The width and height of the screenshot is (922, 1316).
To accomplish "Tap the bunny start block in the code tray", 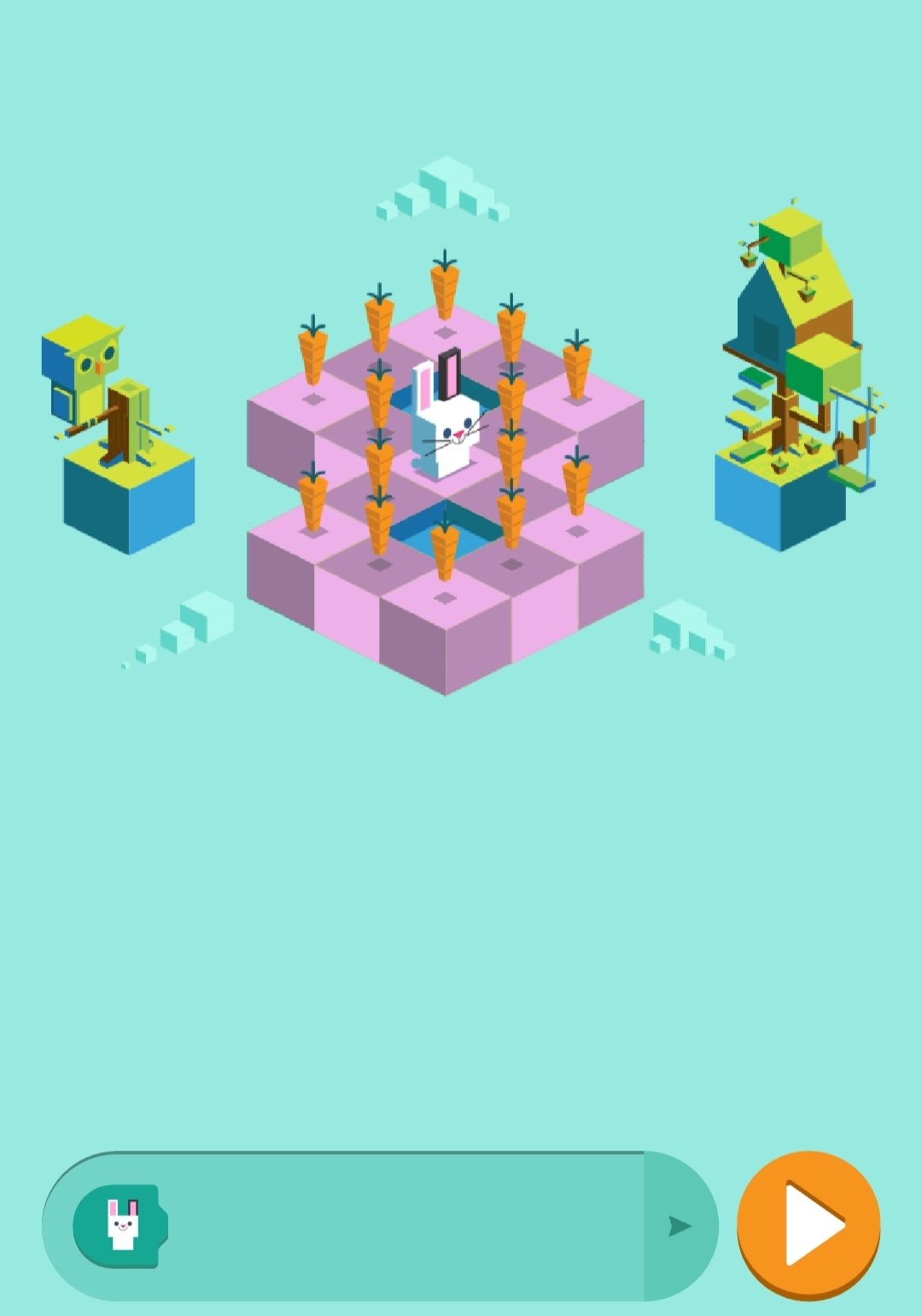I will [121, 1226].
